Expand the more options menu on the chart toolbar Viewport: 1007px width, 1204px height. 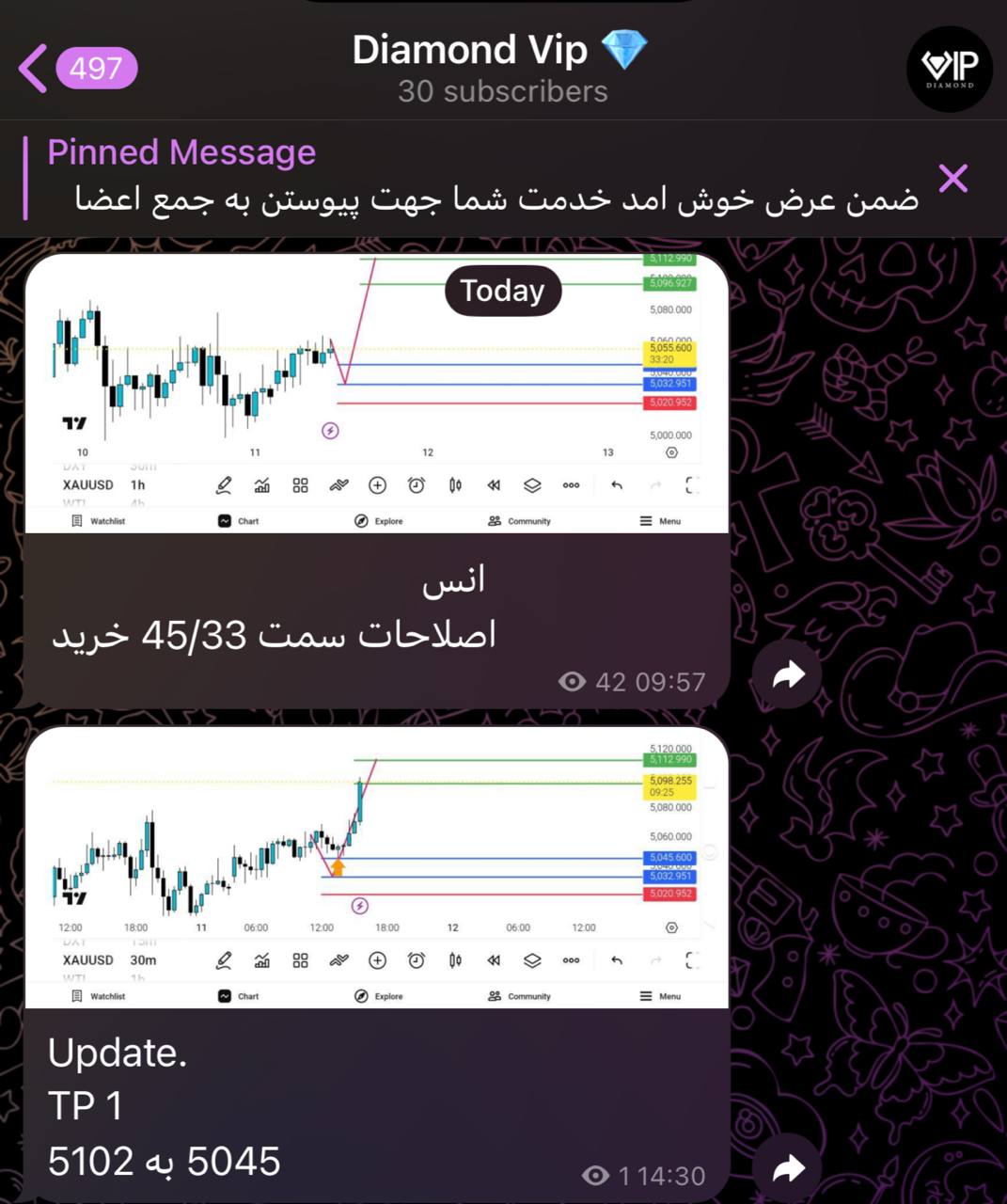tap(570, 484)
